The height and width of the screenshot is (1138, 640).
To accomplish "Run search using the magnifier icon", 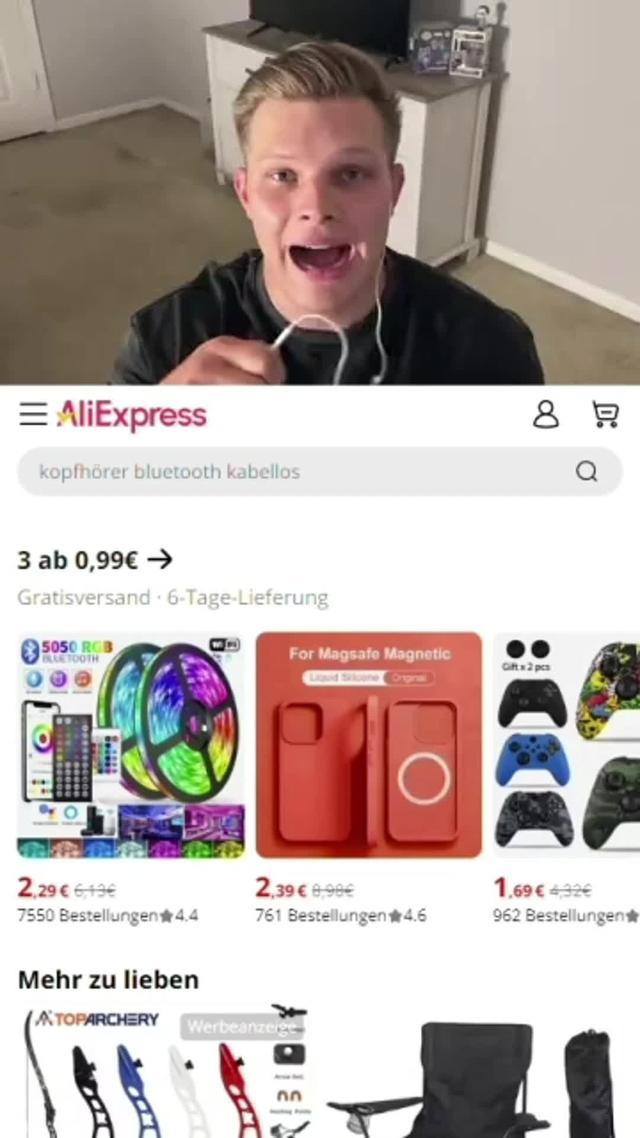I will pyautogui.click(x=587, y=472).
